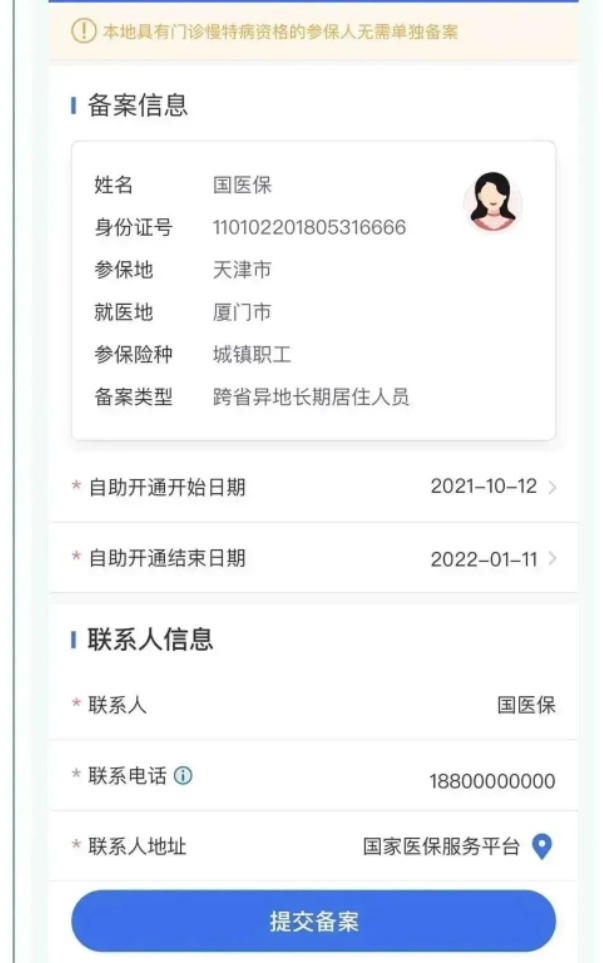Edit the 联系人地址 address field

(441, 847)
